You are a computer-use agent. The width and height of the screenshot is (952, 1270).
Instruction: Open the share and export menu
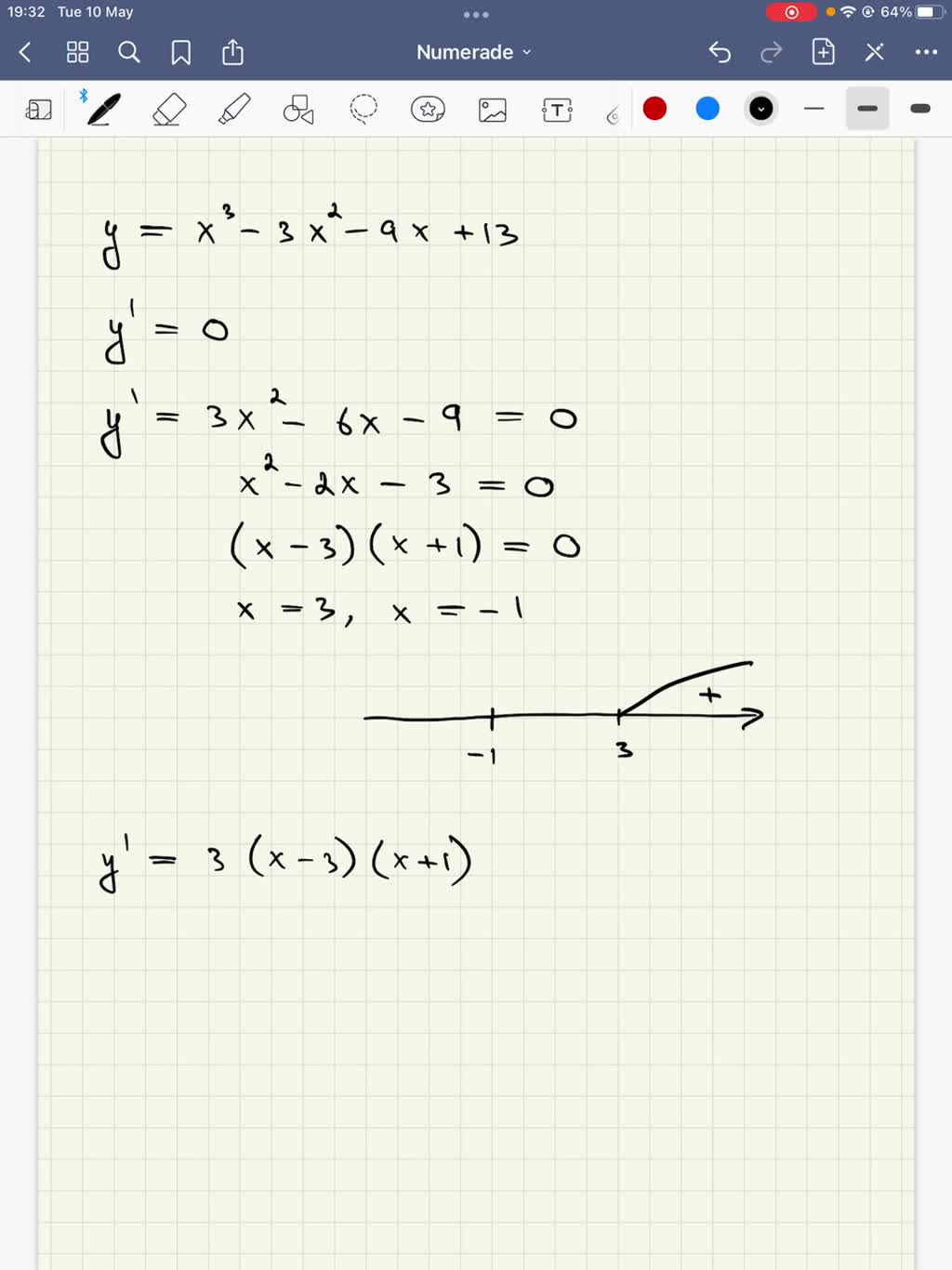(232, 52)
